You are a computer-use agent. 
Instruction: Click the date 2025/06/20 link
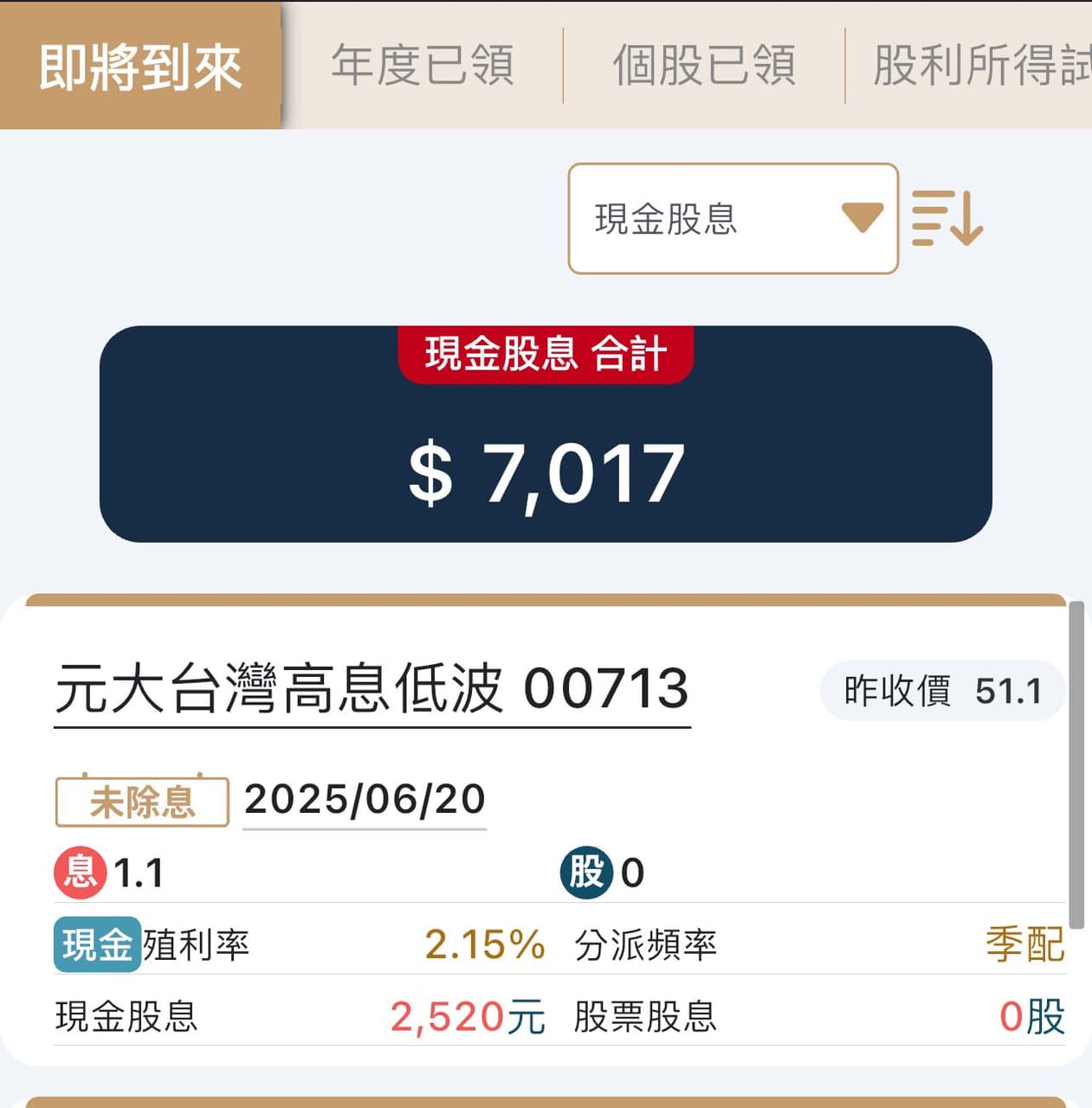(364, 801)
